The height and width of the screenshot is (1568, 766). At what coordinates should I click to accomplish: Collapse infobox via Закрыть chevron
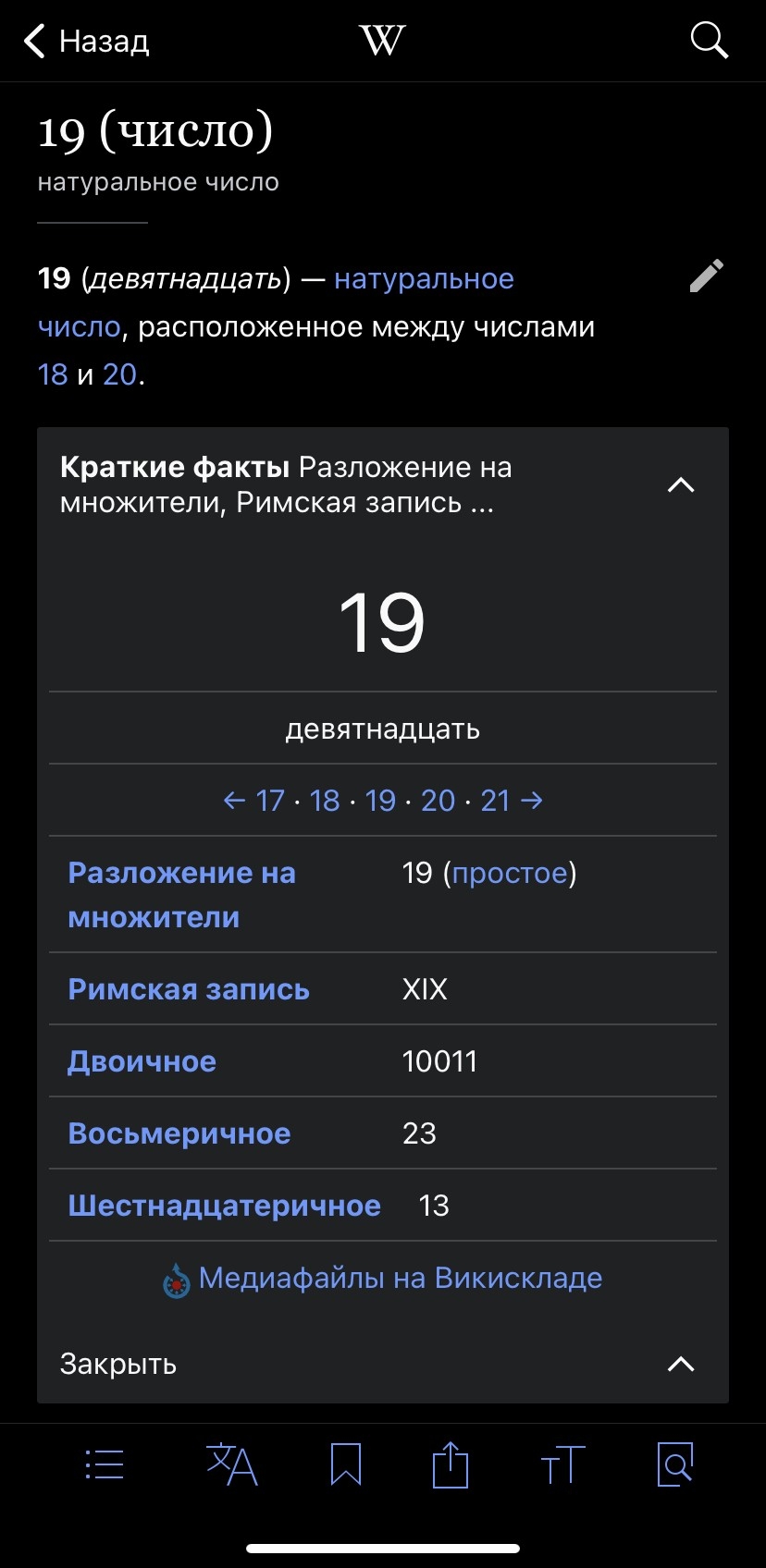(681, 1363)
